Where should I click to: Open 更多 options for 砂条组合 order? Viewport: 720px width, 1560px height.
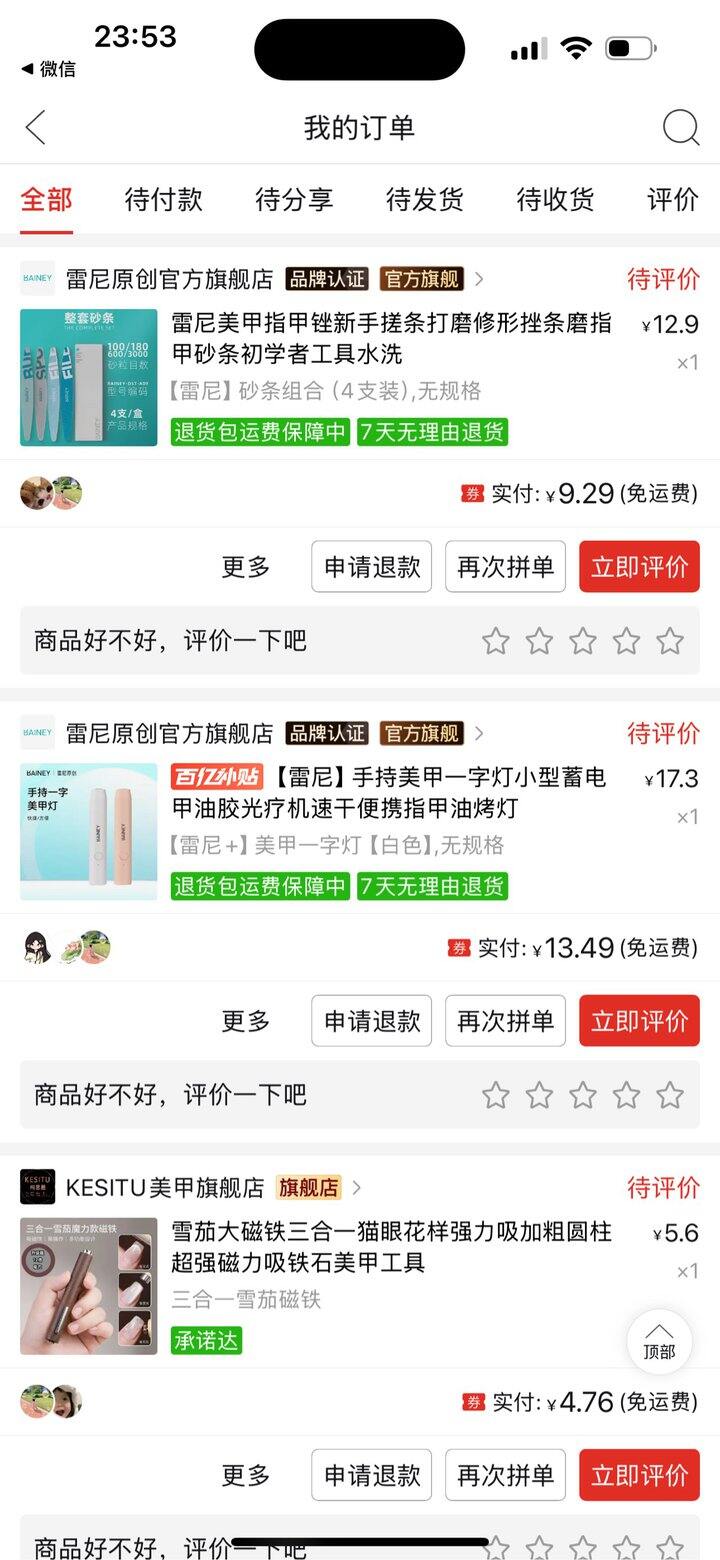(246, 567)
